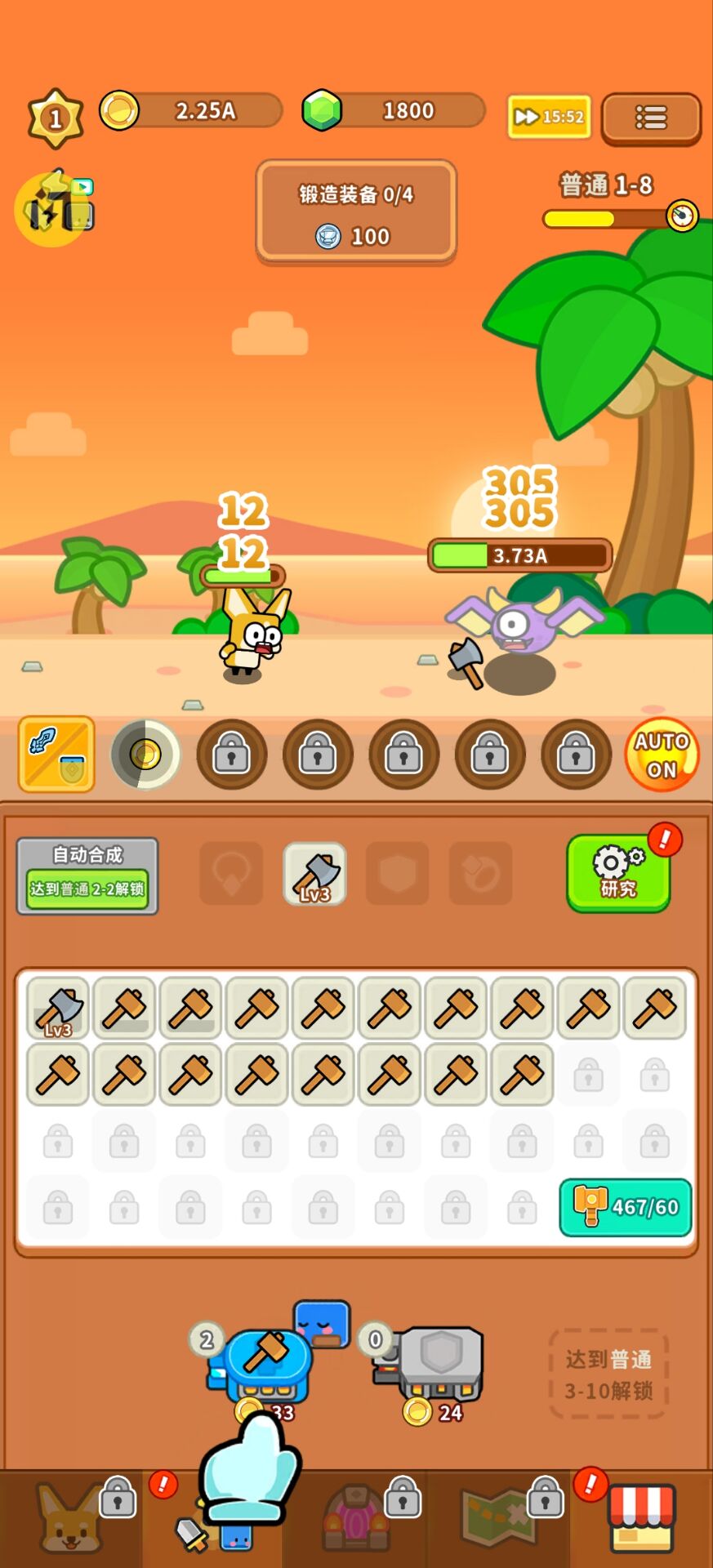Tap the locked fox character tab
The height and width of the screenshot is (1568, 713).
(72, 1517)
